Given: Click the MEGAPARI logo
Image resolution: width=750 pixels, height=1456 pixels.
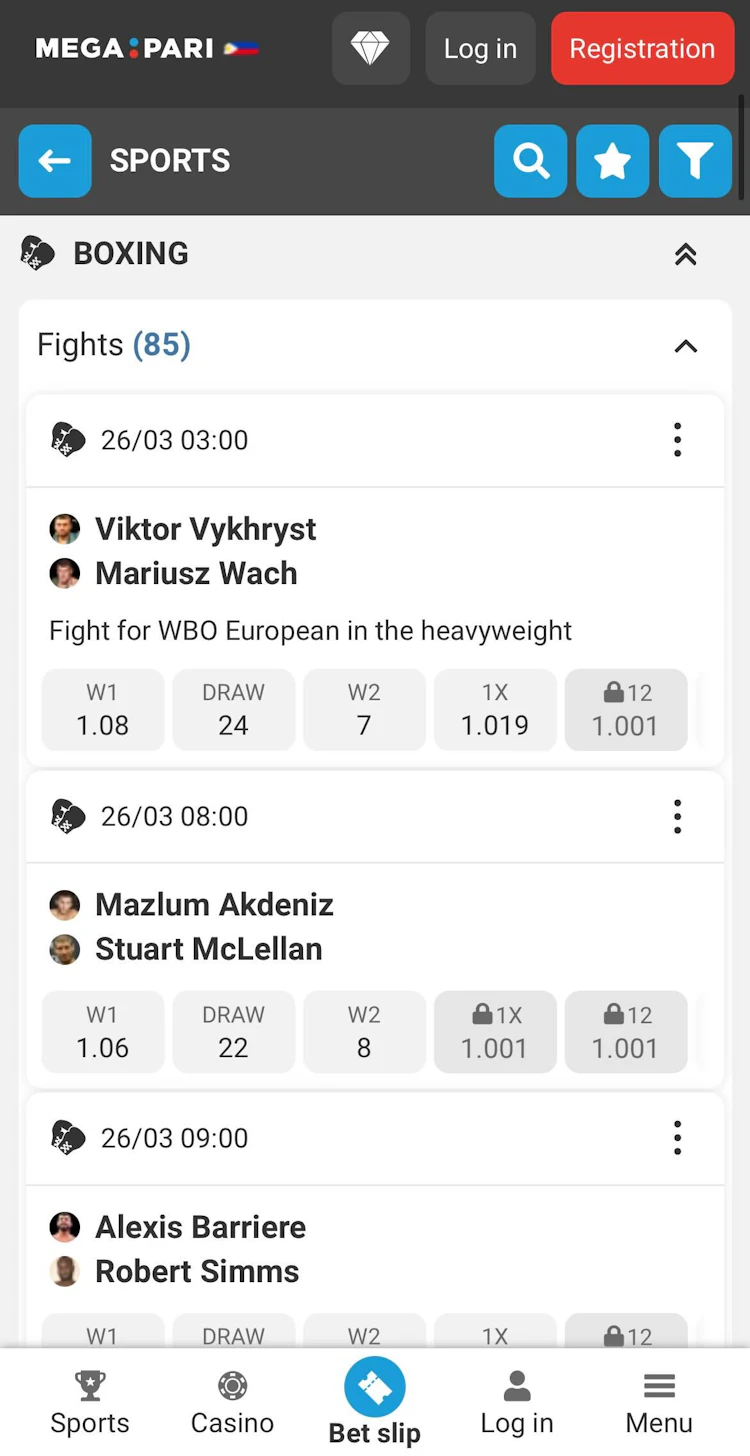Looking at the screenshot, I should click(x=124, y=47).
